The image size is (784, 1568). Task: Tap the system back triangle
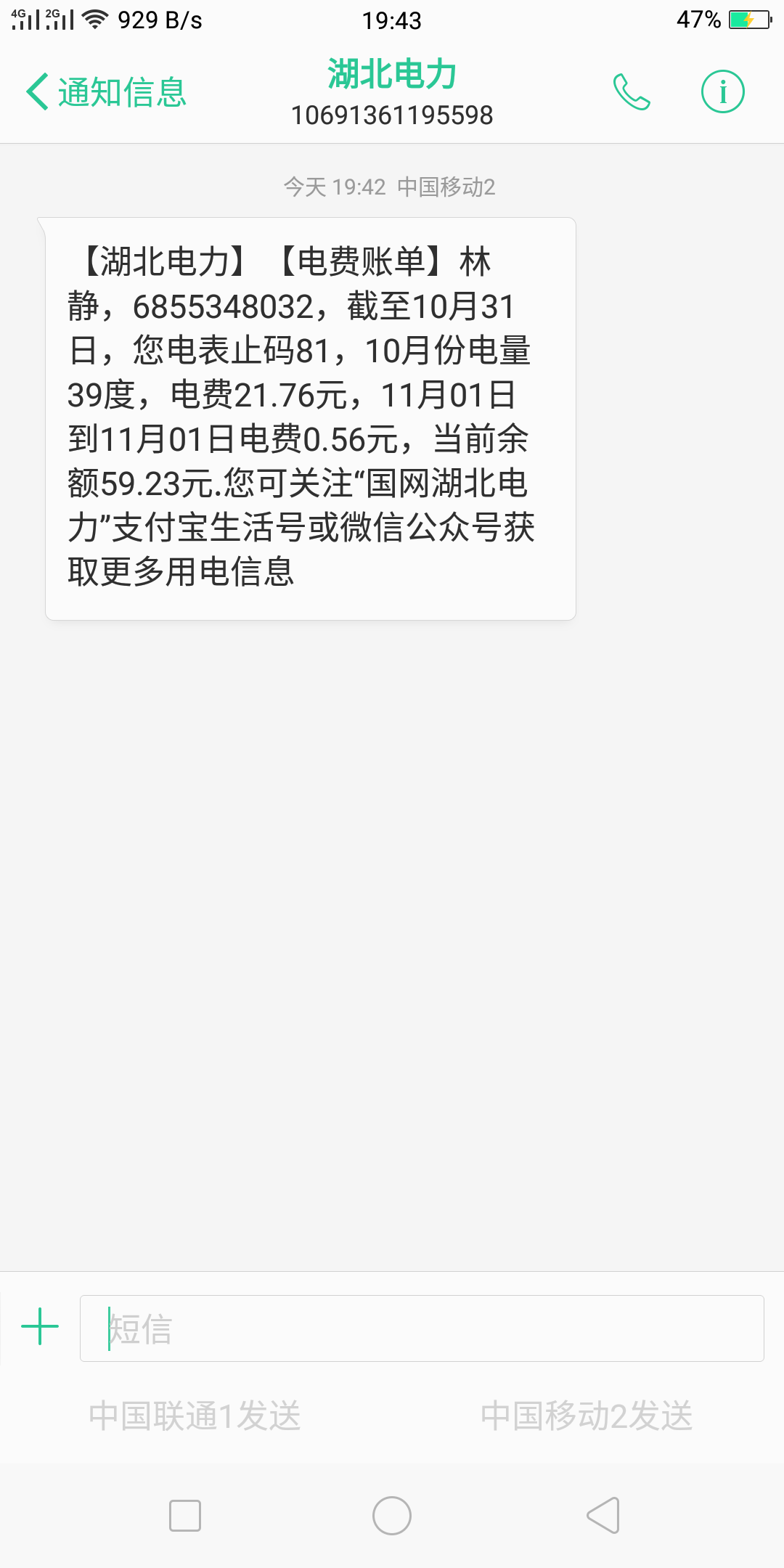point(603,1516)
